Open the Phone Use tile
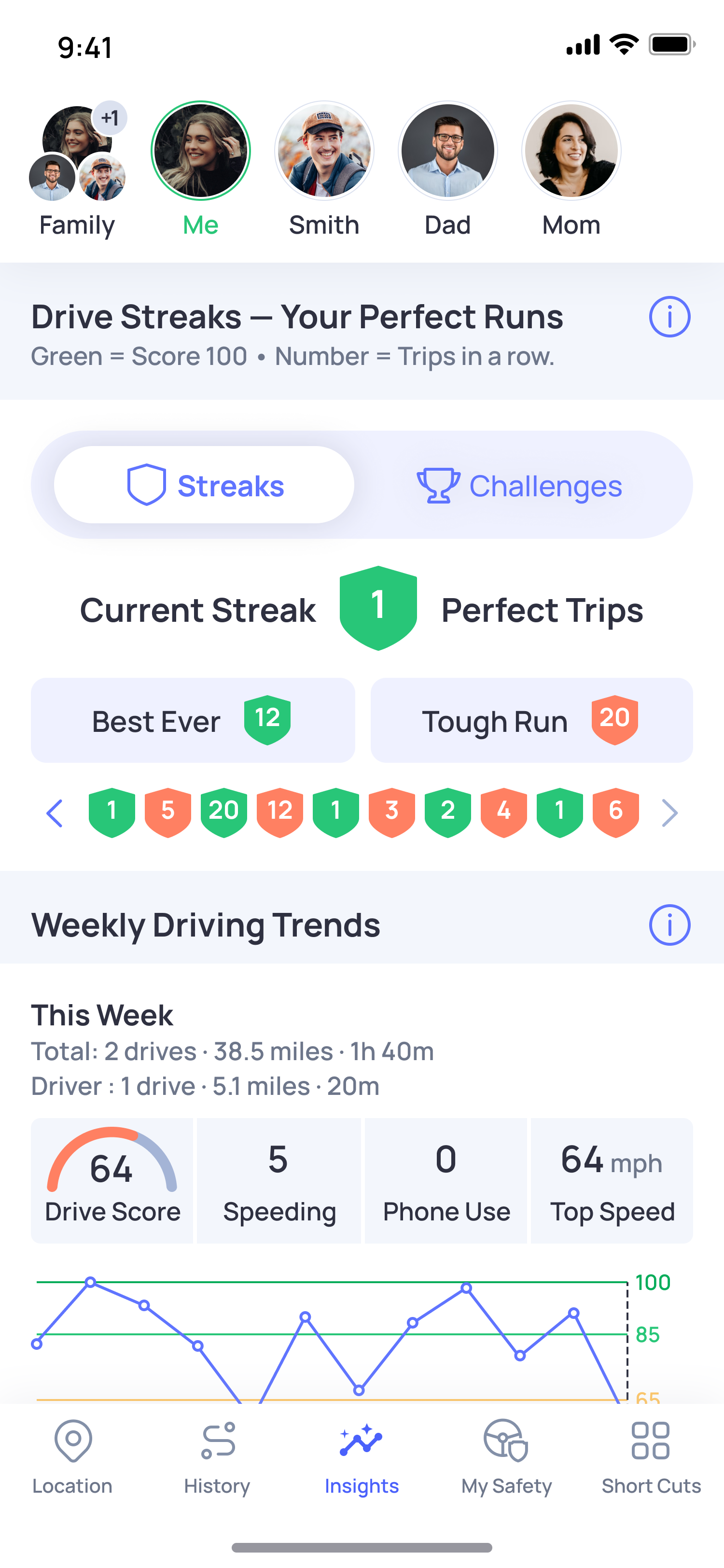This screenshot has height=1568, width=724. (x=446, y=1180)
